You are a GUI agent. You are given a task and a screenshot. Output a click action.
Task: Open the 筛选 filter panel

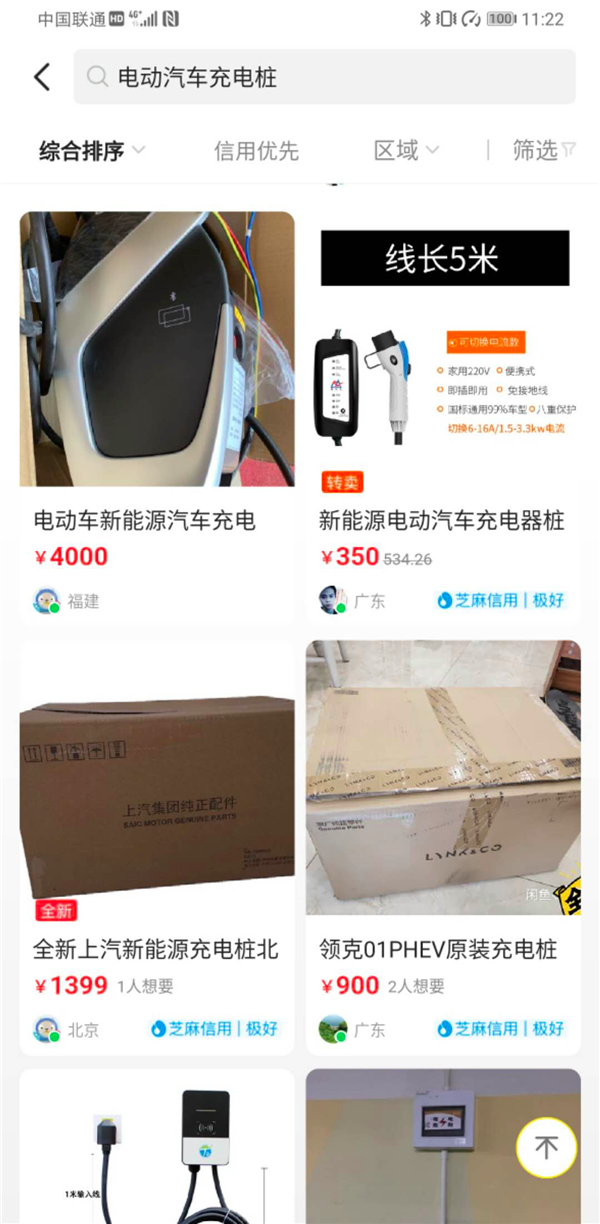pyautogui.click(x=543, y=151)
